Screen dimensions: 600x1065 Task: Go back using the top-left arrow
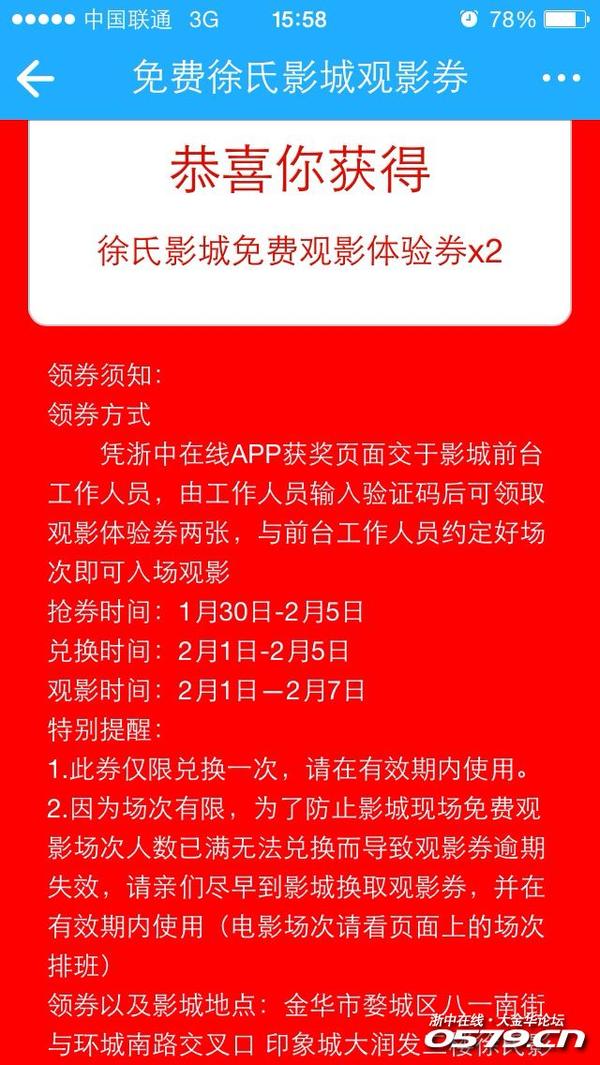pyautogui.click(x=35, y=78)
